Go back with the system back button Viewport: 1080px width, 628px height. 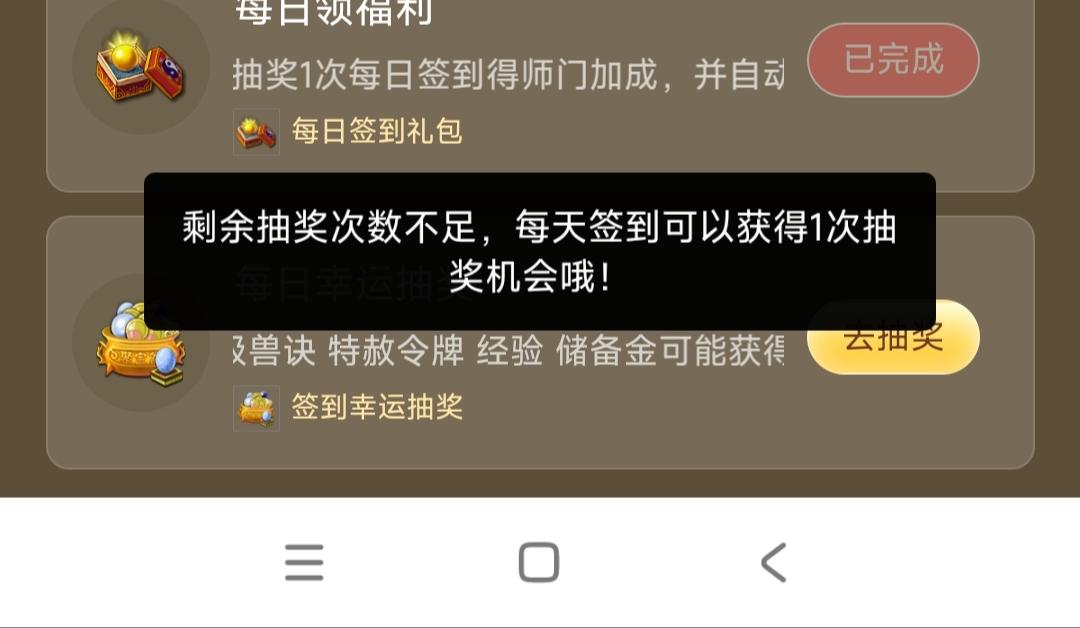point(774,563)
